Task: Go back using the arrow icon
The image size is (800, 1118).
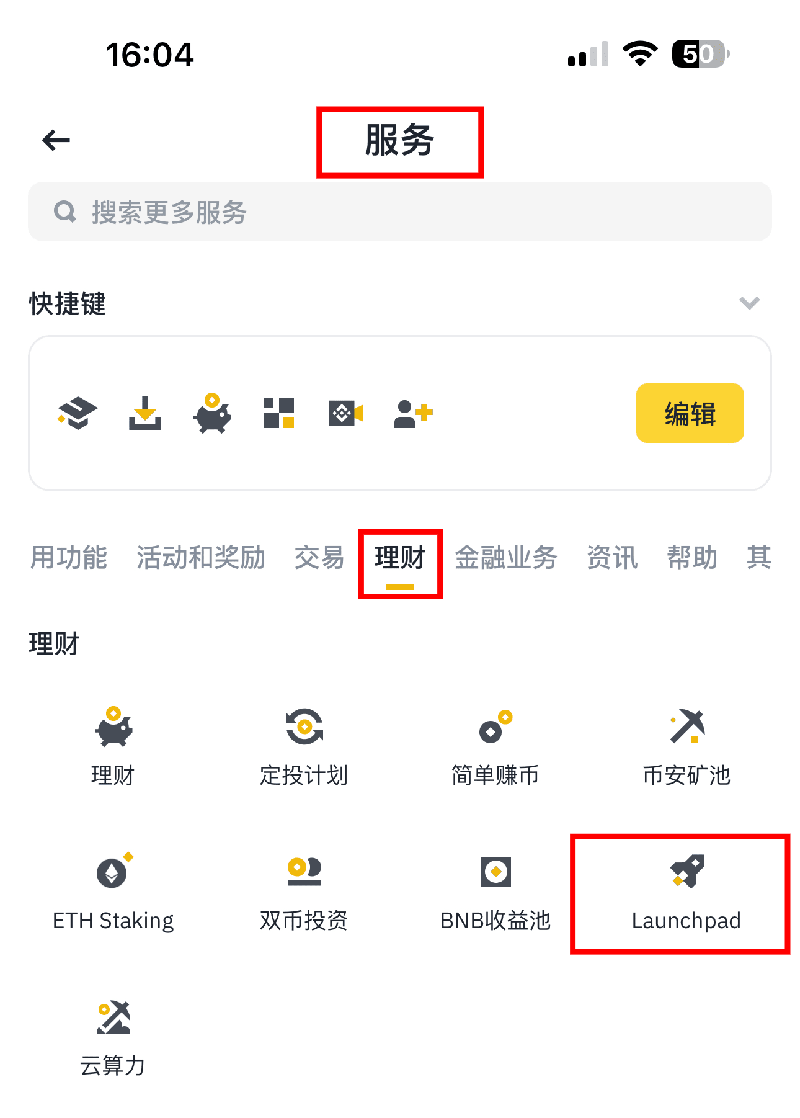Action: [x=56, y=141]
